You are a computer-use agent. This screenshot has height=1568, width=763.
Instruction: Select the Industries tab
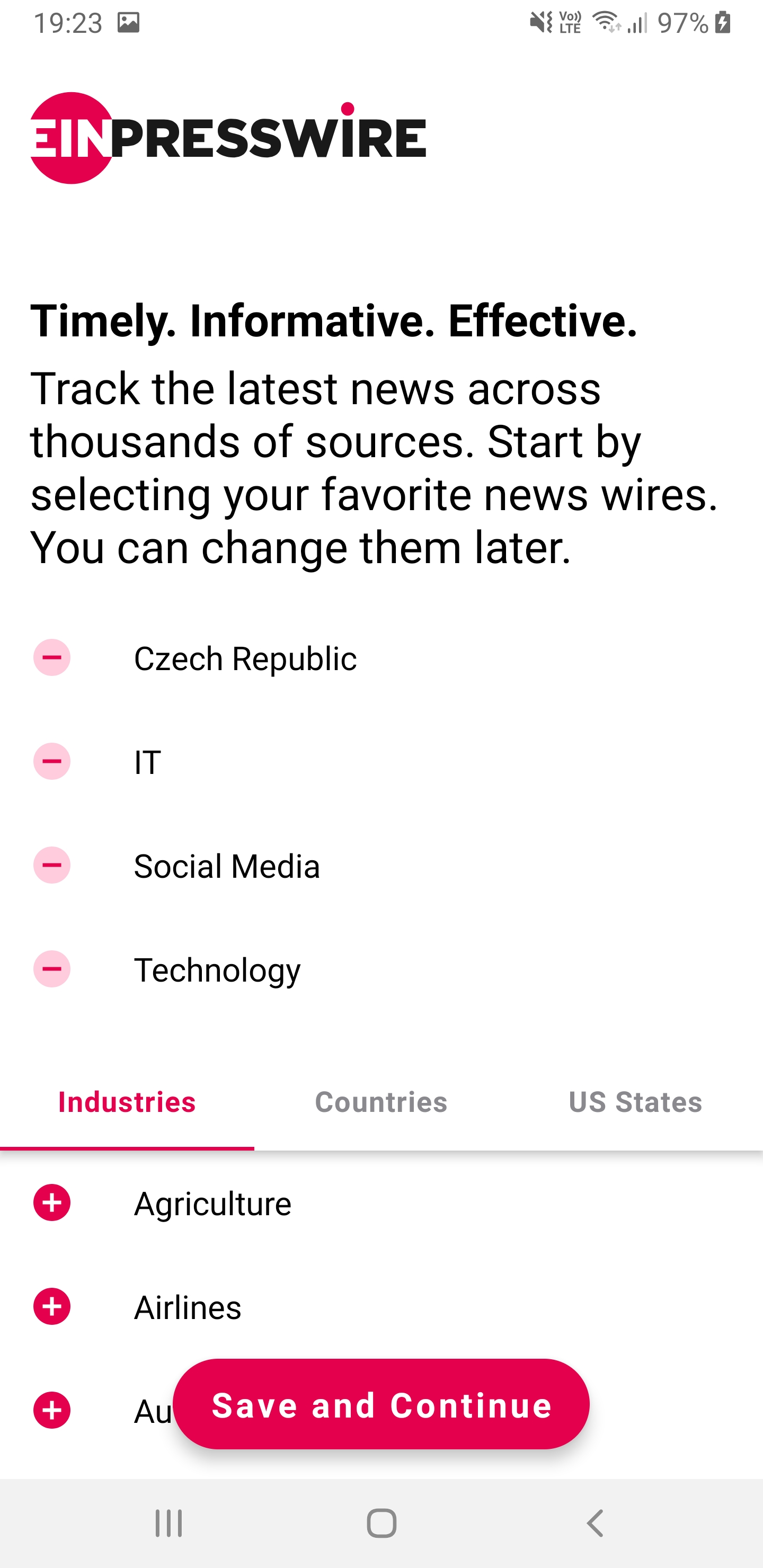(x=127, y=1102)
